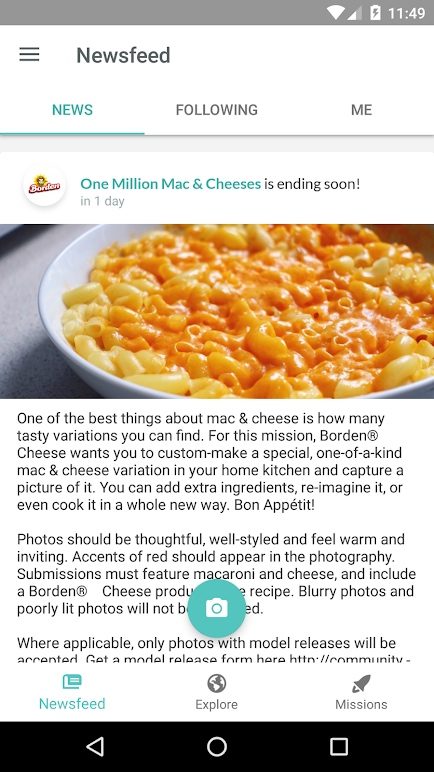
Task: Open the hamburger drawer menu
Action: [x=29, y=55]
